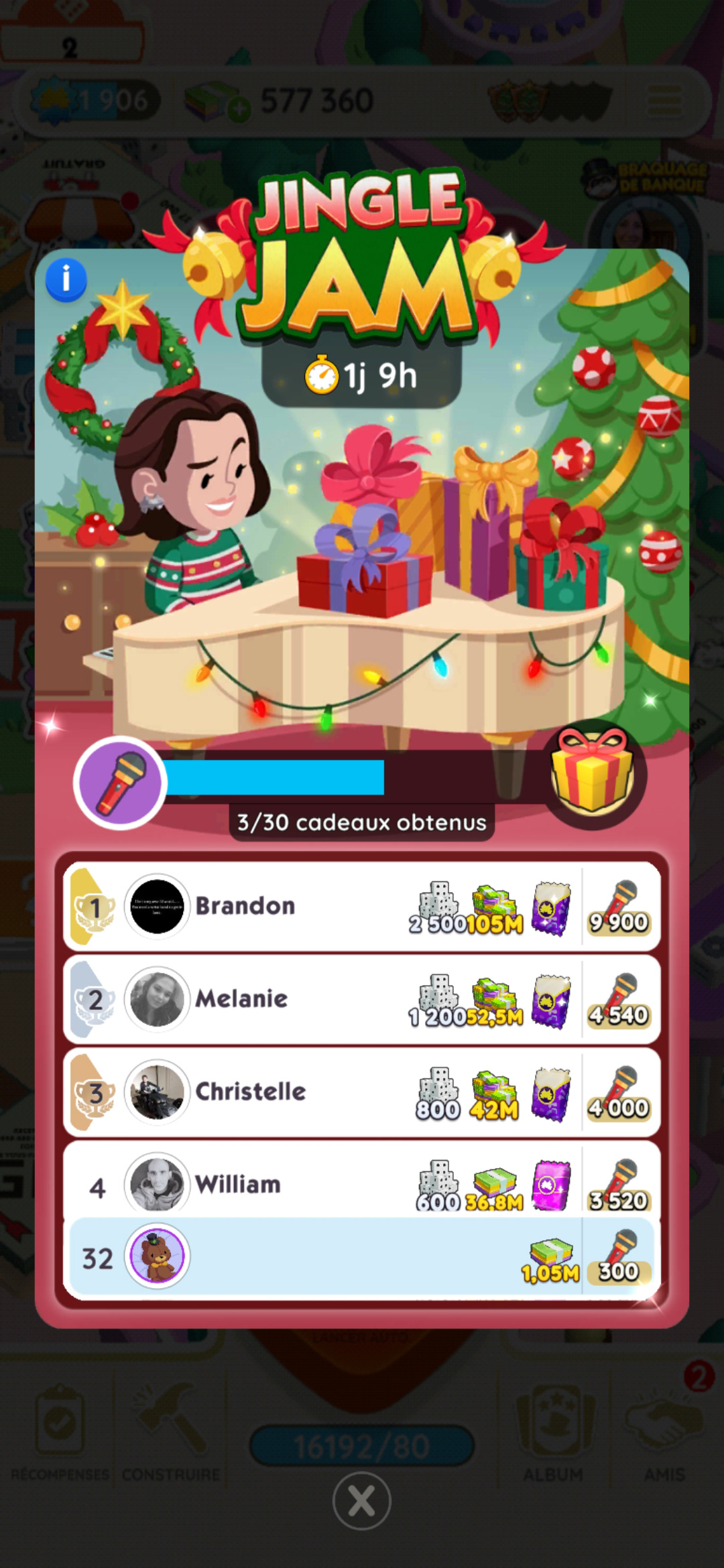The width and height of the screenshot is (724, 1568).
Task: Tap the 577 360 currency display
Action: click(315, 99)
